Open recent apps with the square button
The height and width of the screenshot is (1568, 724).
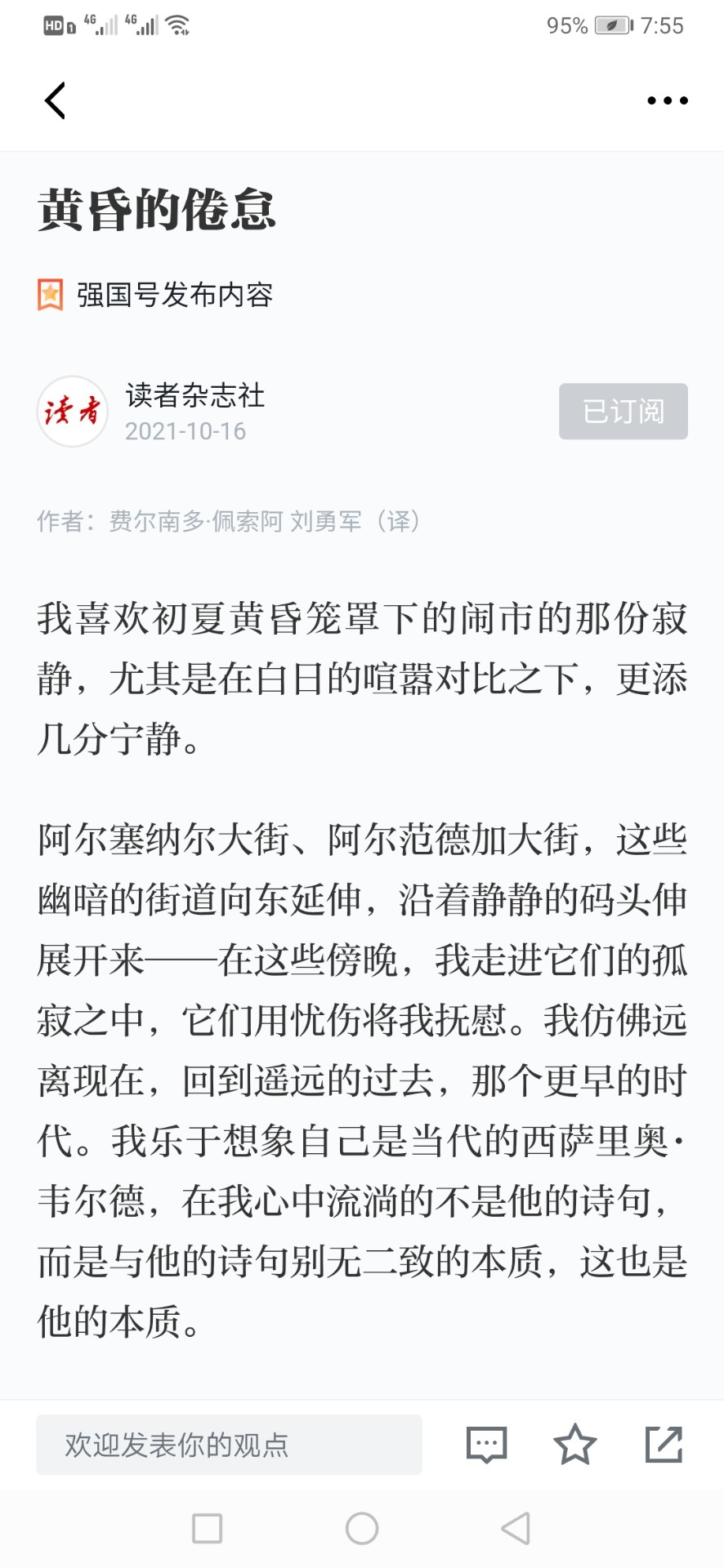point(207,1528)
